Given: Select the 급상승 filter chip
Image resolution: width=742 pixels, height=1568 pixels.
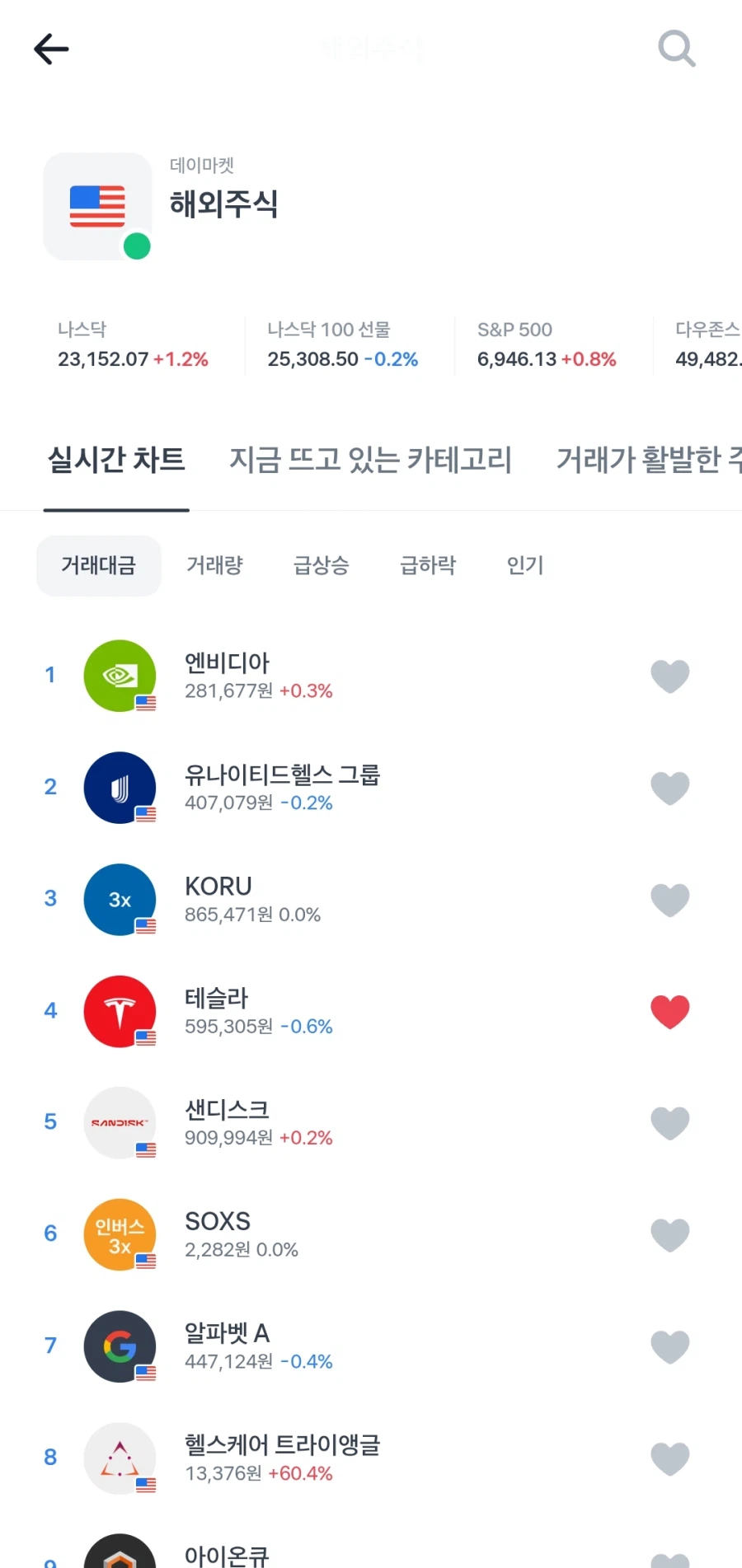Looking at the screenshot, I should [322, 565].
